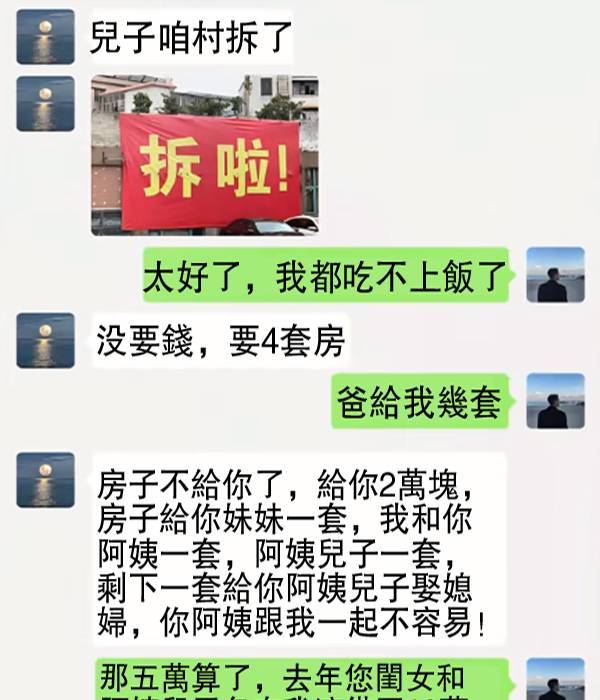Tap sender avatar beside 没要錢，要4套房

pos(46,340)
